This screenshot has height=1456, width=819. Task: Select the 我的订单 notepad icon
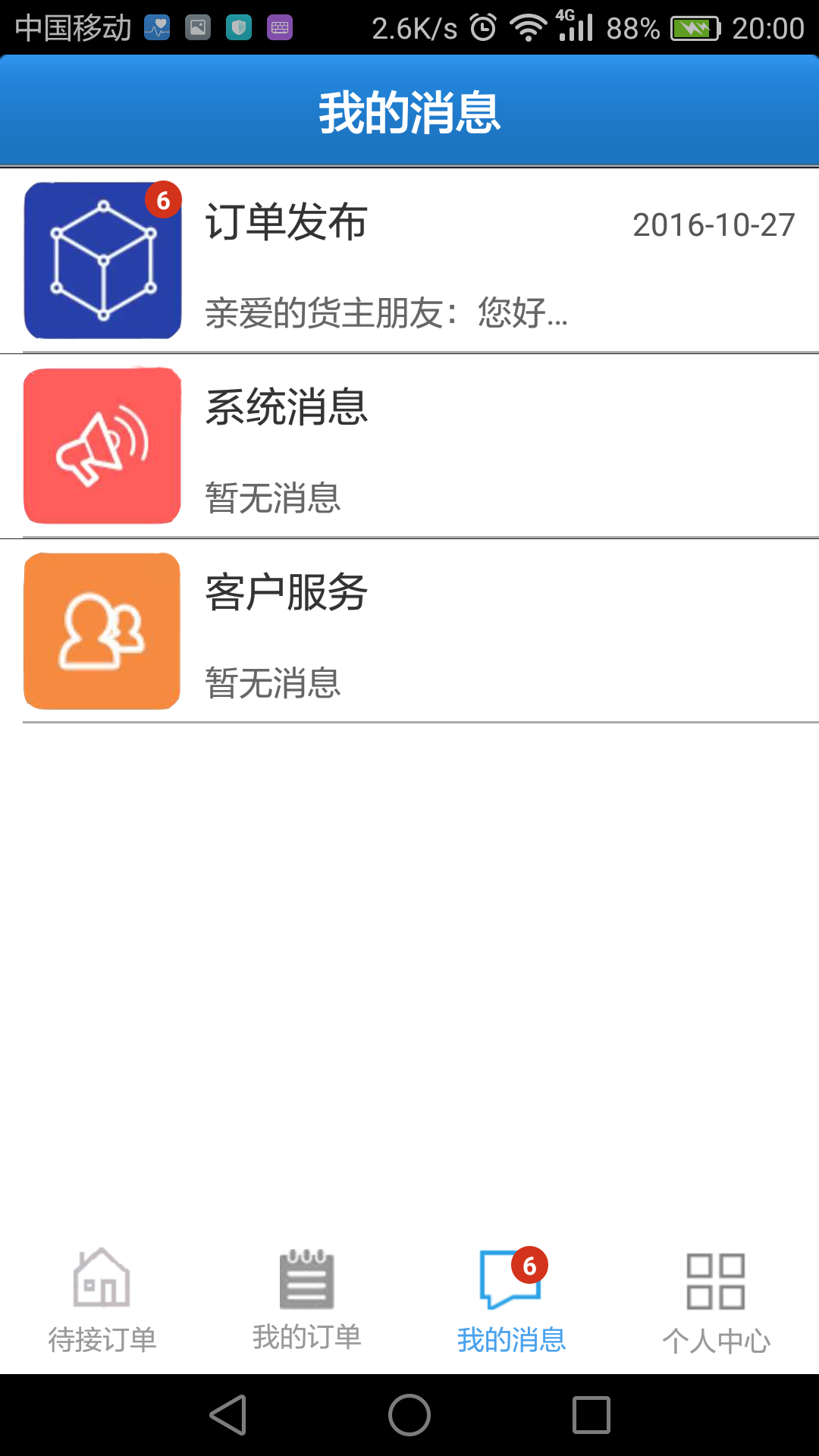click(x=306, y=1279)
